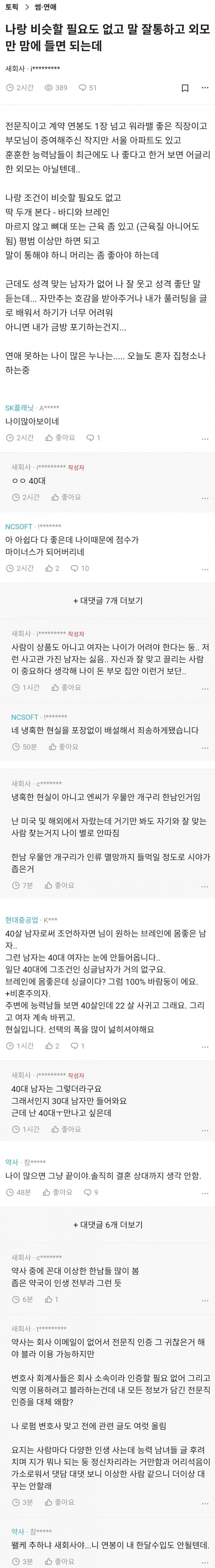
Task: Open replies to the SK플래닛 comment
Action: click(93, 438)
